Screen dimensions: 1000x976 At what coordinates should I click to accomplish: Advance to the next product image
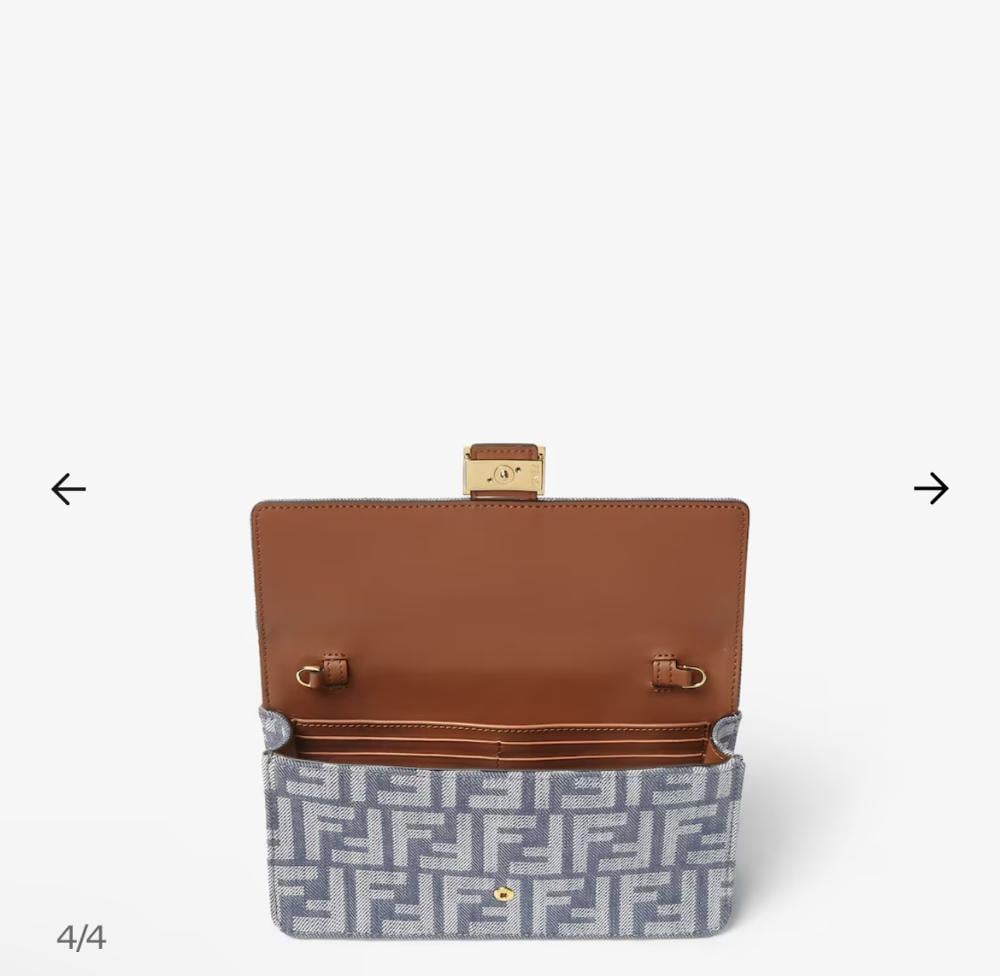click(931, 489)
